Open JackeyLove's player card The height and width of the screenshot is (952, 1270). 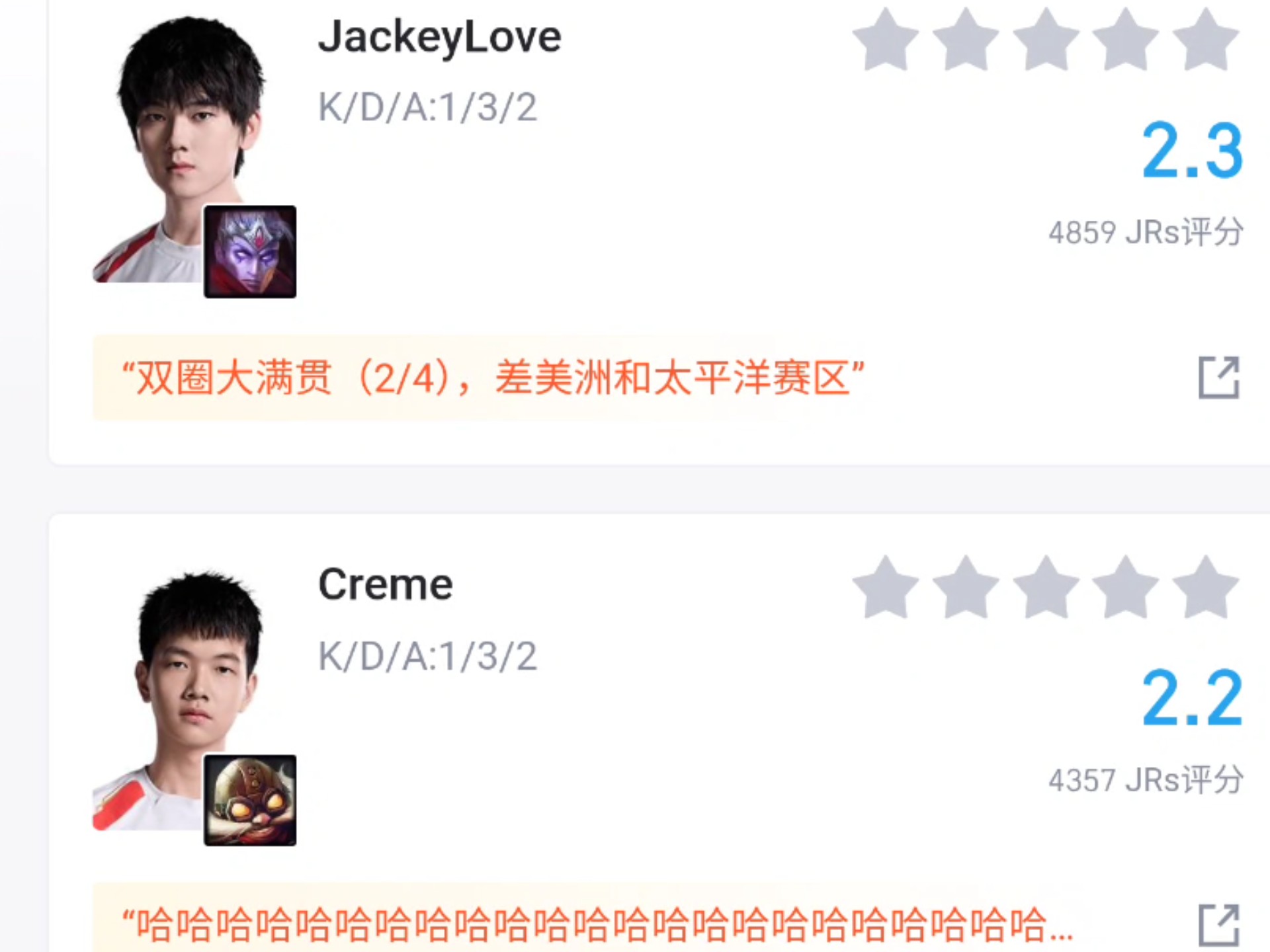click(x=439, y=37)
